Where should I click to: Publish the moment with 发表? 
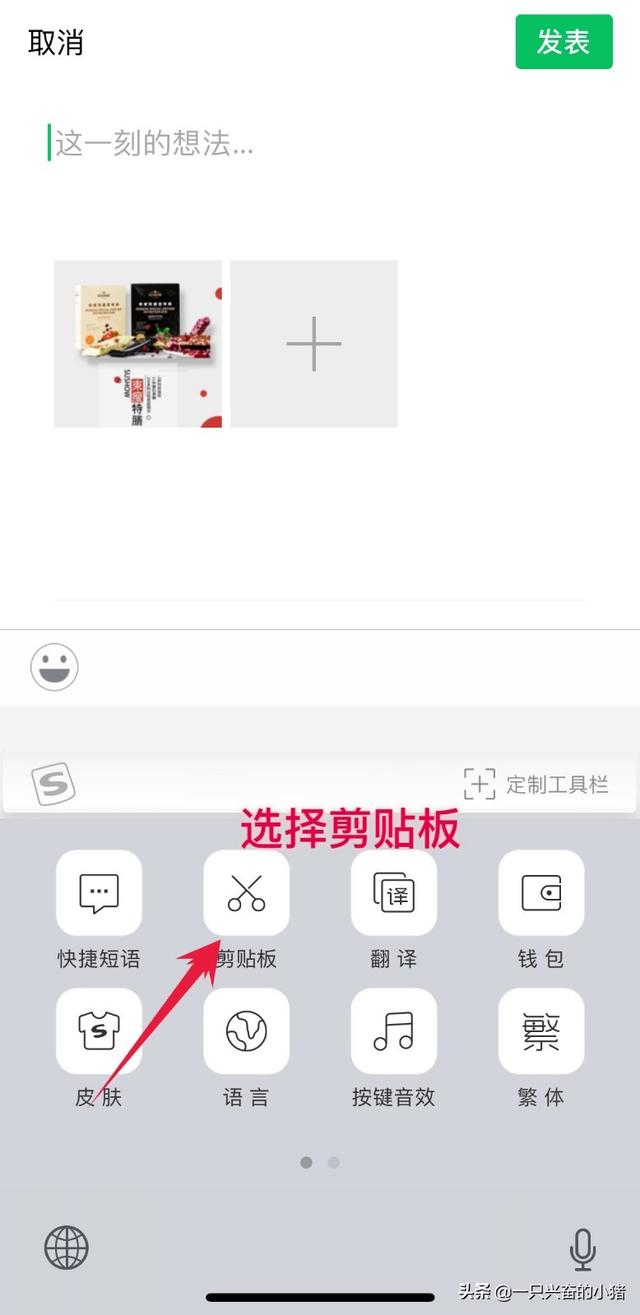click(563, 42)
